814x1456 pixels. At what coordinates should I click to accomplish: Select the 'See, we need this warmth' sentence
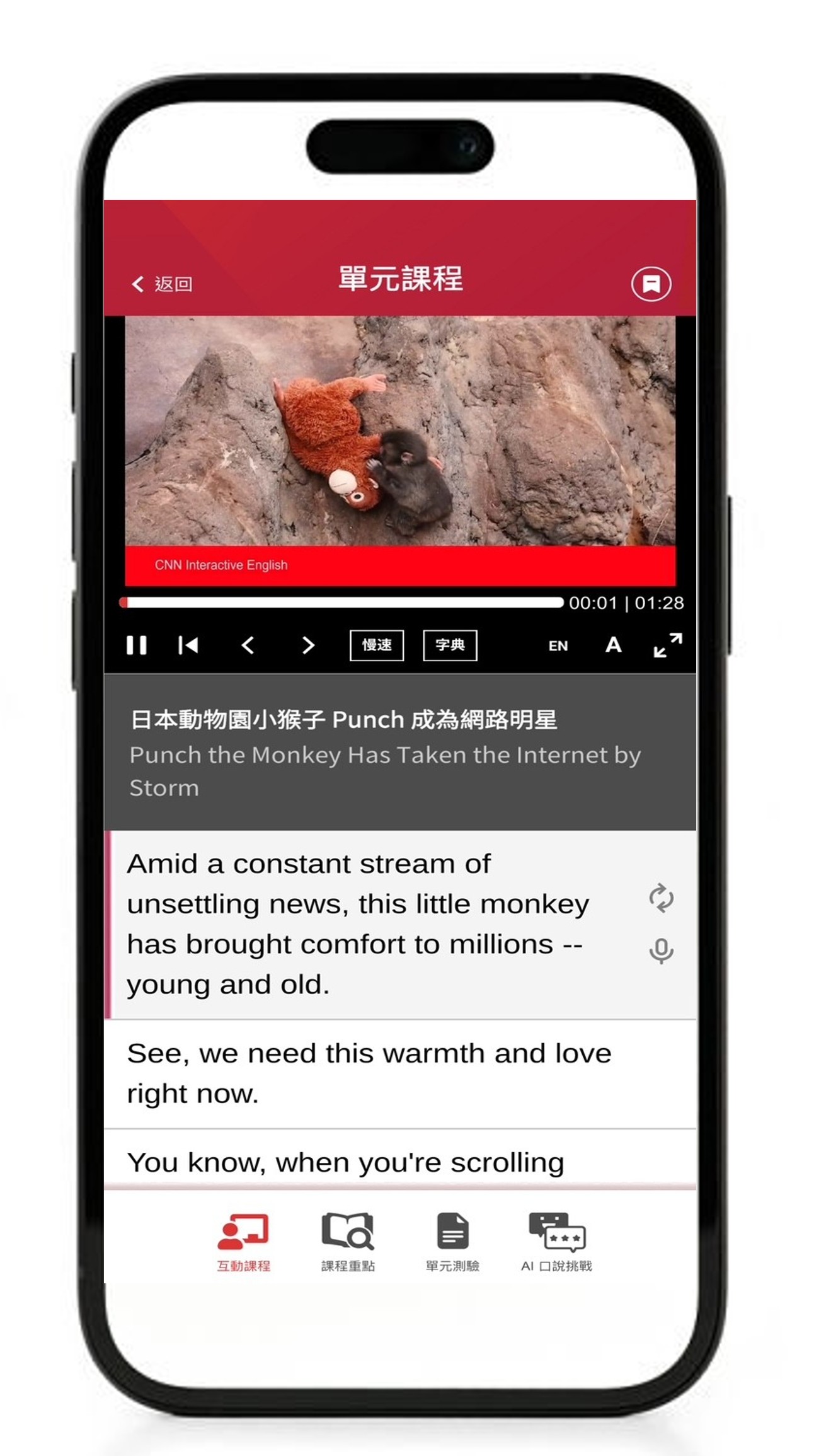[x=369, y=1073]
